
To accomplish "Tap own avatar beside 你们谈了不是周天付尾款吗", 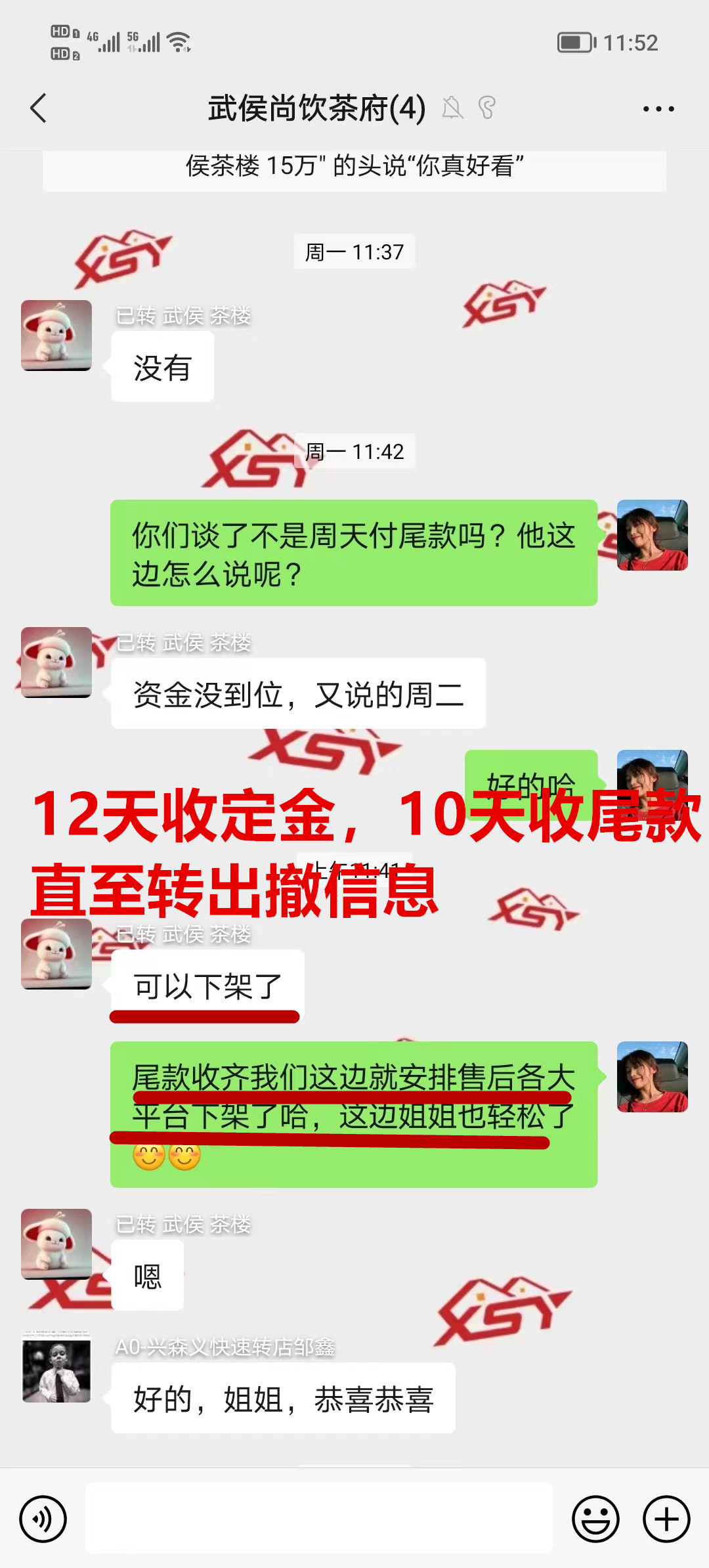I will (x=652, y=535).
